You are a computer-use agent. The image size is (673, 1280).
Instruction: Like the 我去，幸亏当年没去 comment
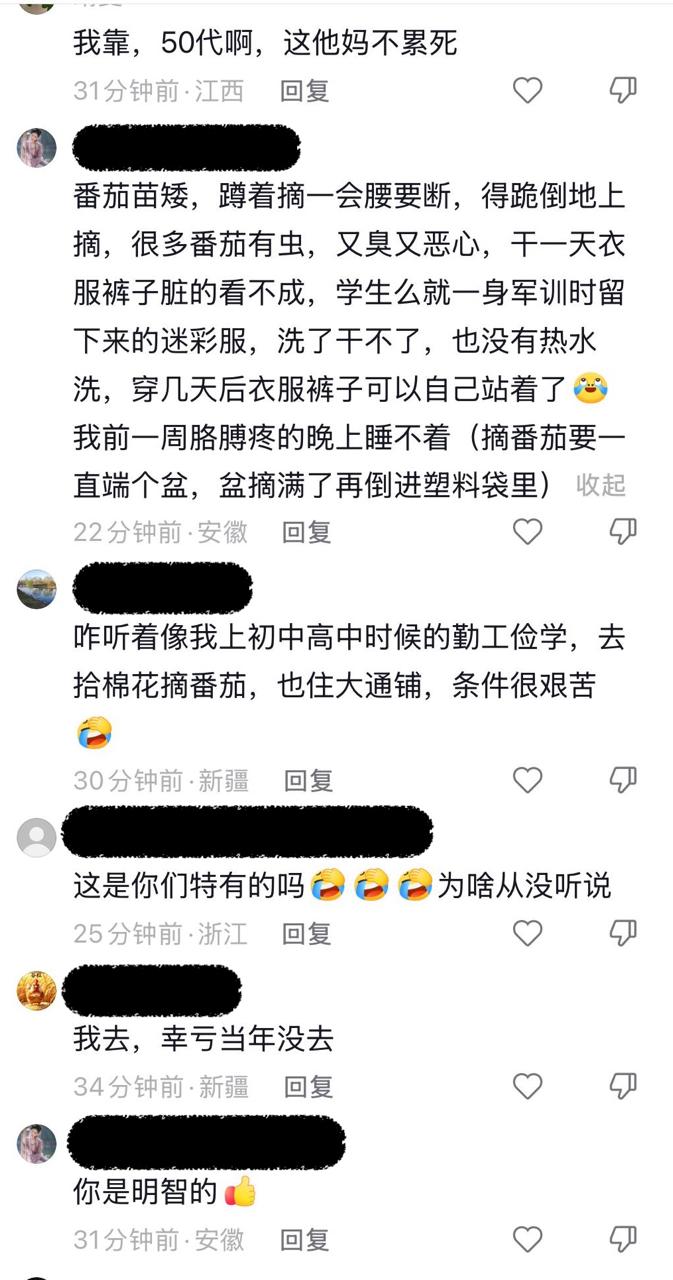[x=527, y=1086]
